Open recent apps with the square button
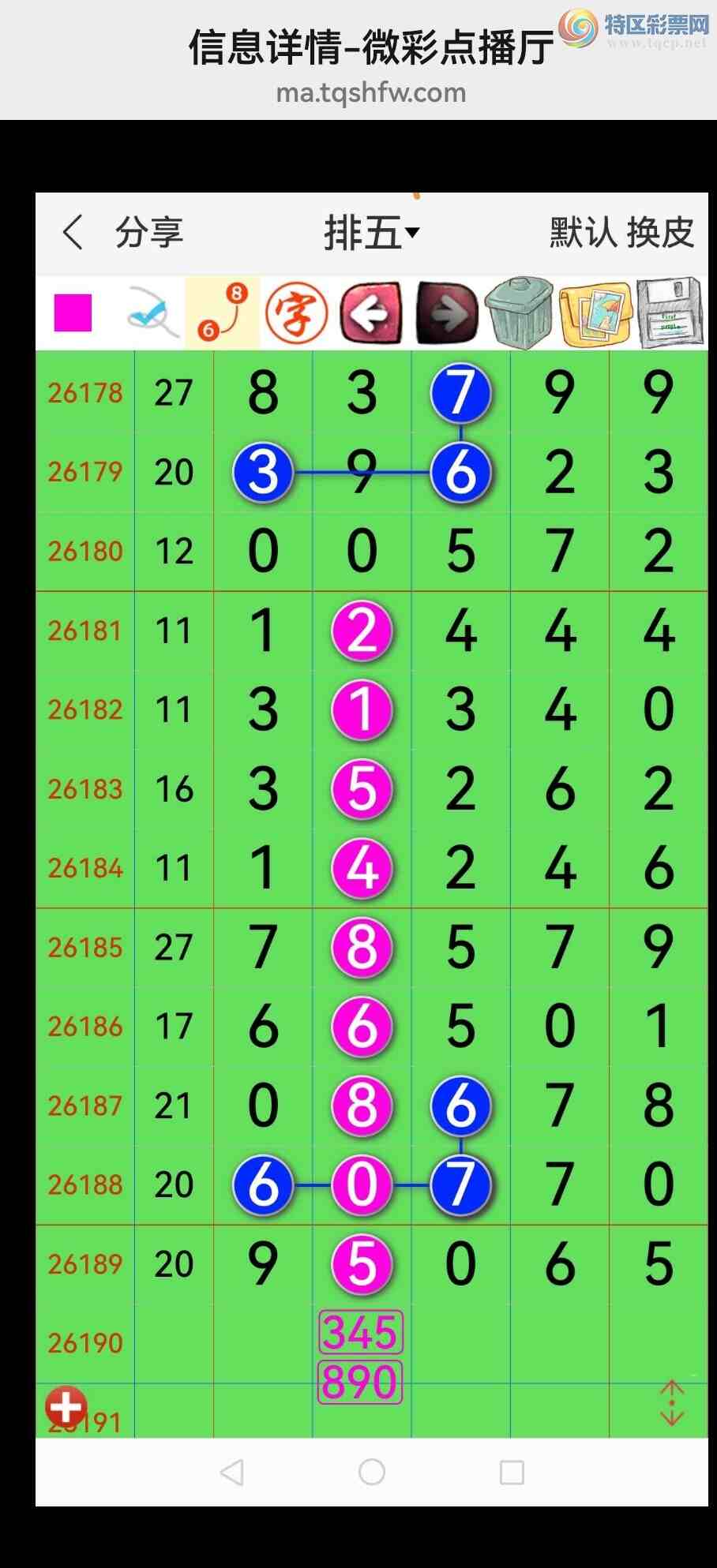The height and width of the screenshot is (1568, 717). tap(512, 1472)
